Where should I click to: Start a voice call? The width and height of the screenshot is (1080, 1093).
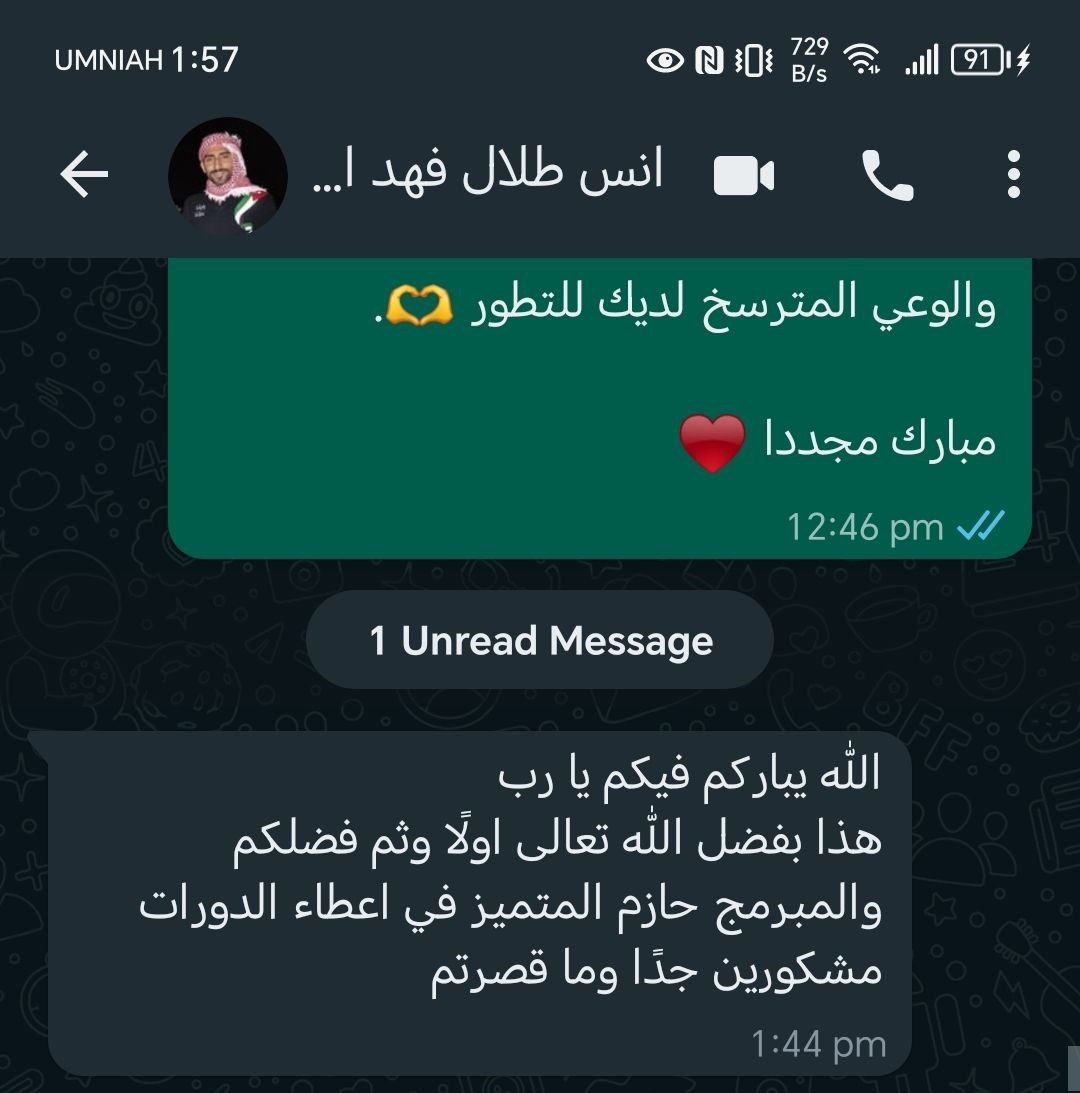click(887, 177)
